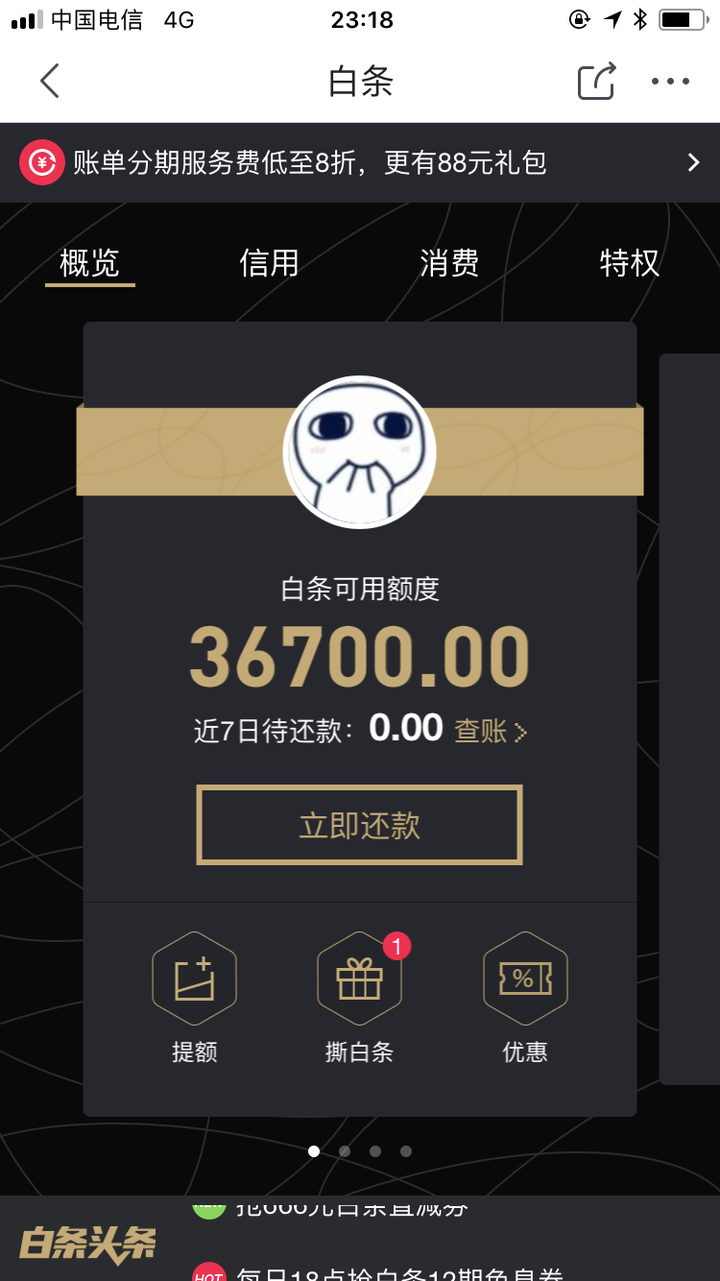Tap the 查账 link
720x1281 pixels.
[490, 731]
